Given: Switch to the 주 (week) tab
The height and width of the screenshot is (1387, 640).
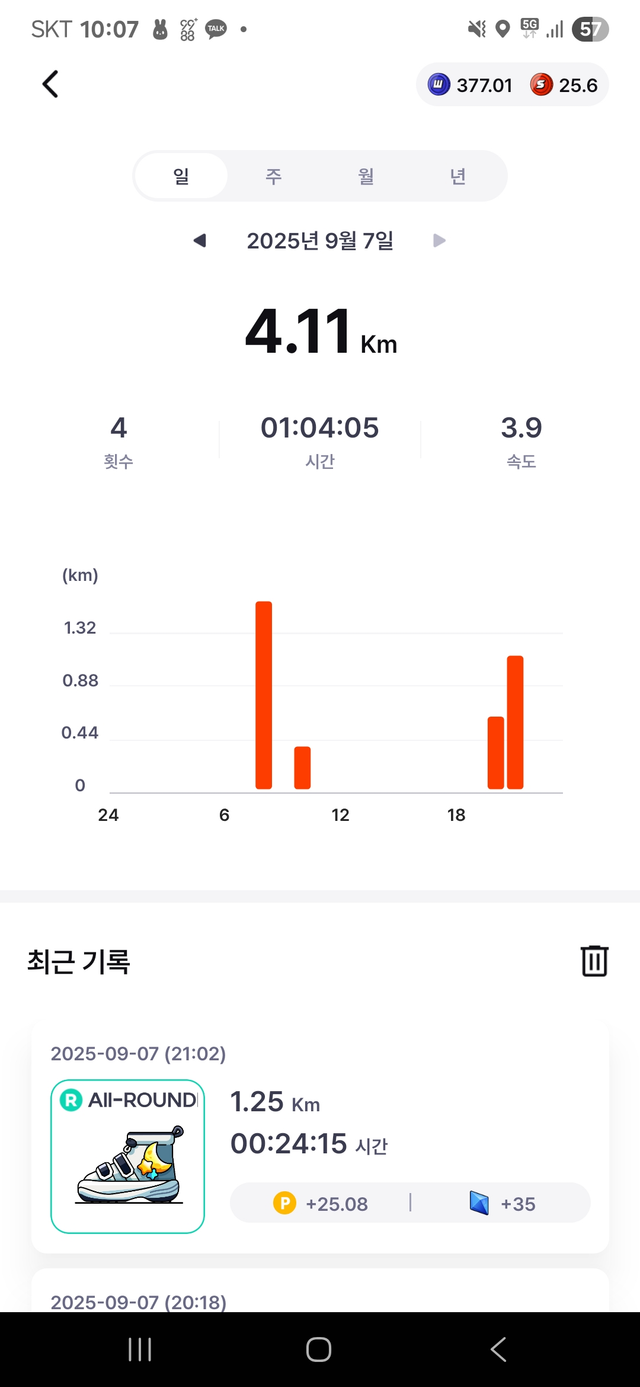Looking at the screenshot, I should (273, 177).
